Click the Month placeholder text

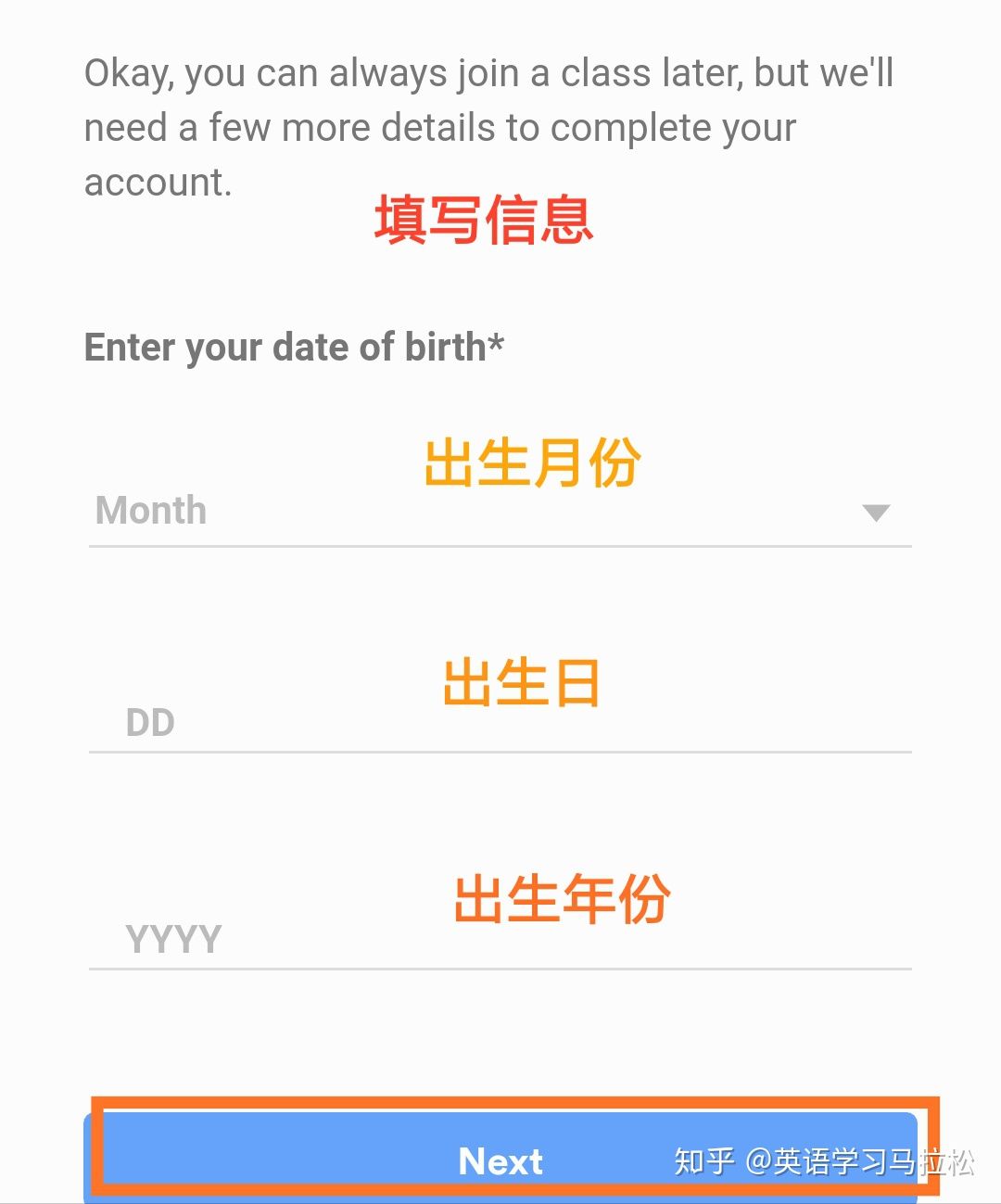click(149, 511)
